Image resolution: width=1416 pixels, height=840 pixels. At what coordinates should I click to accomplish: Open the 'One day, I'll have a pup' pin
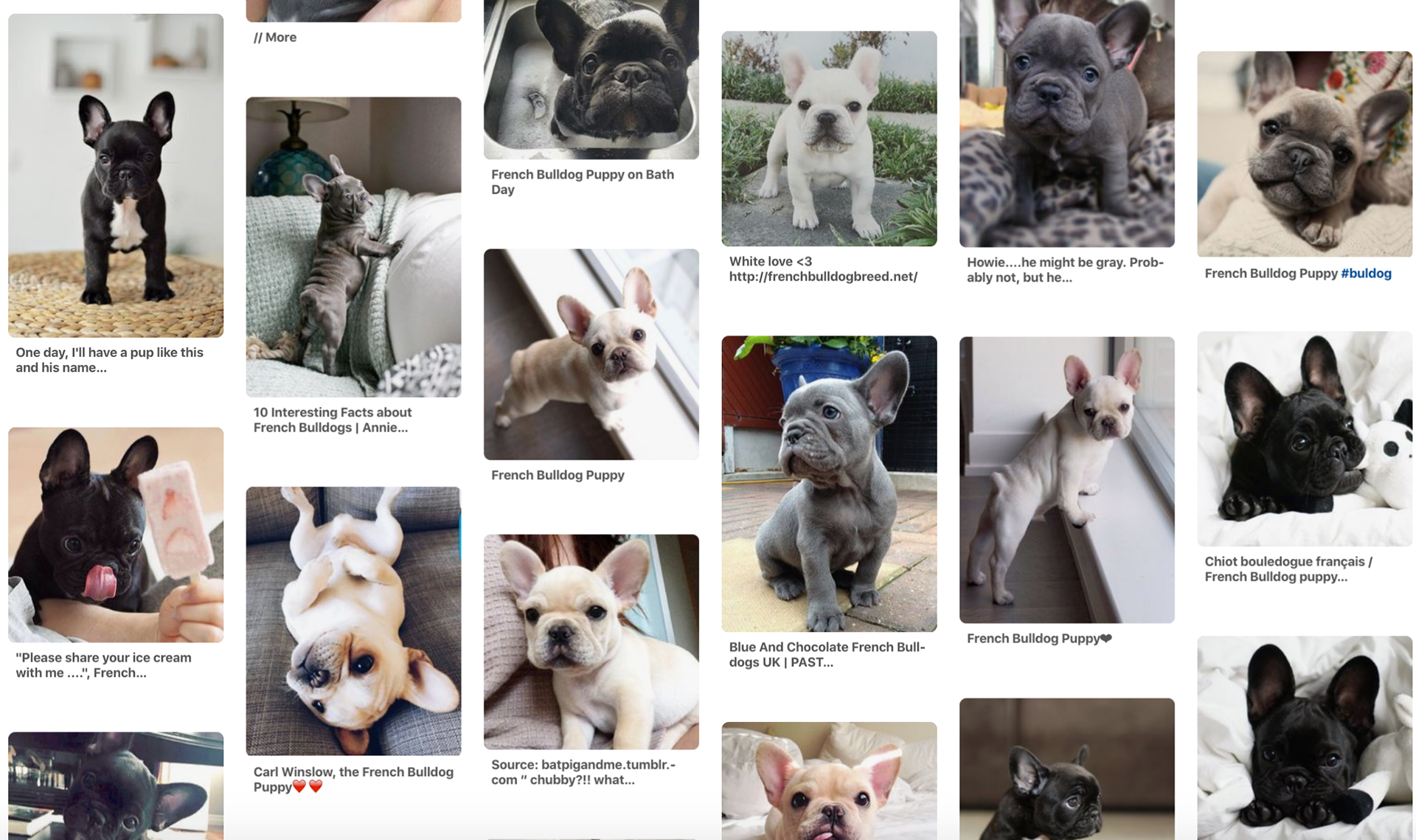(116, 176)
